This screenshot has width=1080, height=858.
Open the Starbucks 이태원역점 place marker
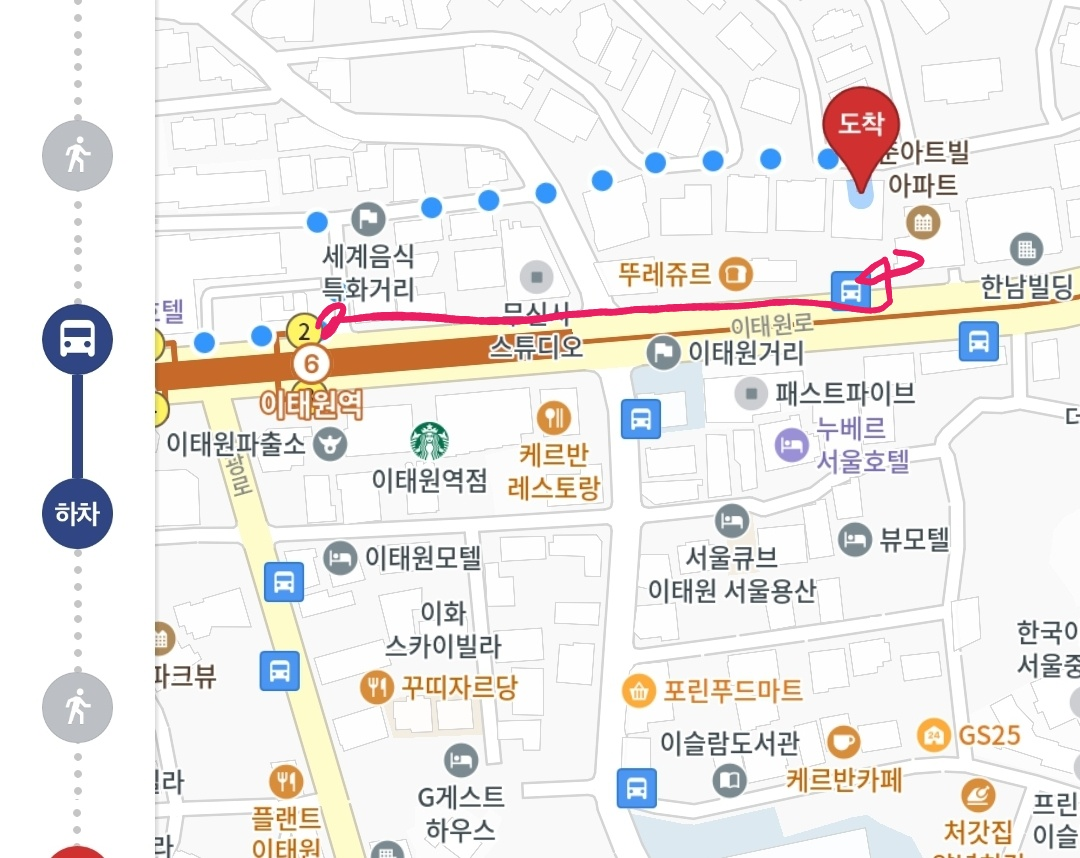coord(430,441)
